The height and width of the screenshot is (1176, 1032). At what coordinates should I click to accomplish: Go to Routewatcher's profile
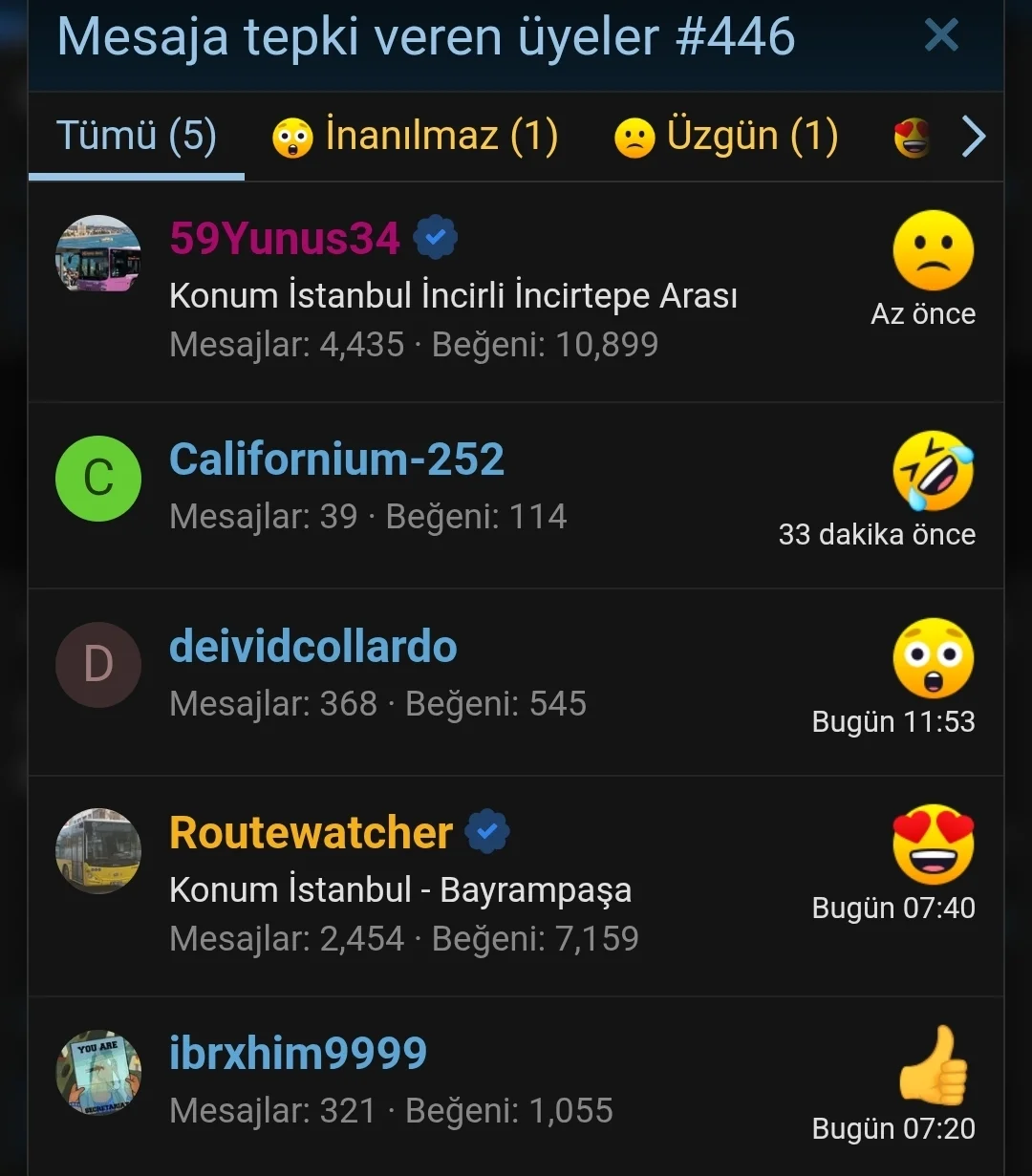pos(311,833)
